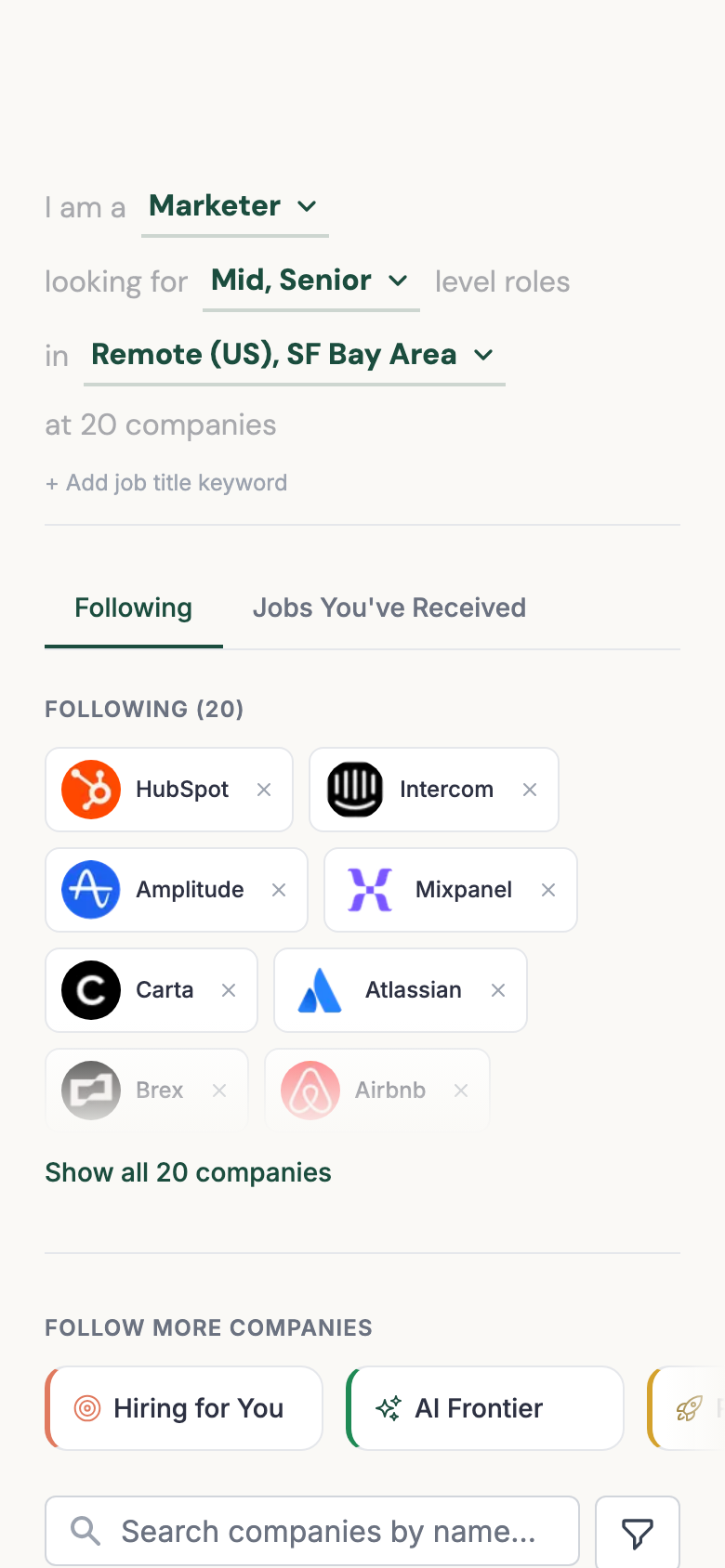Click the Intercom company logo
This screenshot has height=1568, width=725.
coord(355,790)
